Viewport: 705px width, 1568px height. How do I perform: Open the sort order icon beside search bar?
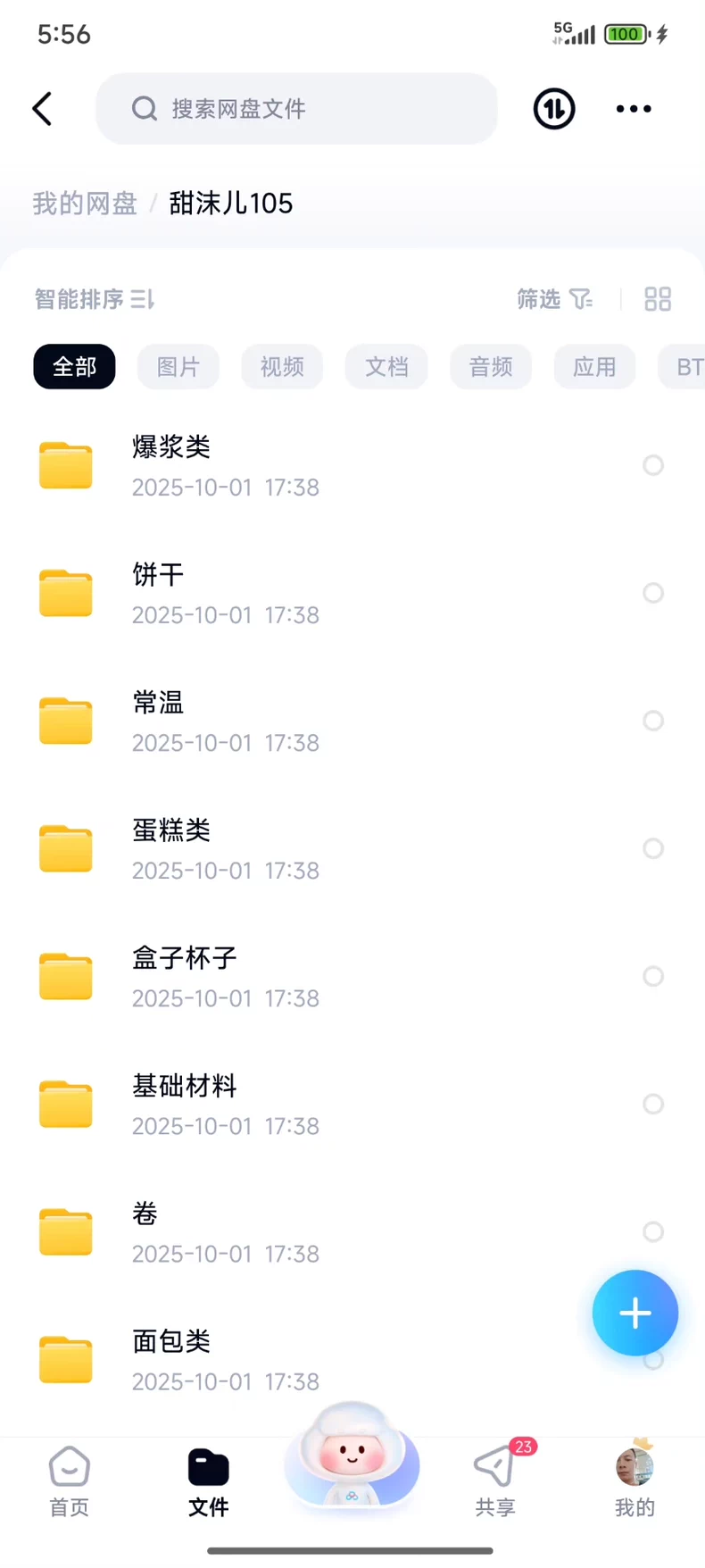tap(553, 108)
